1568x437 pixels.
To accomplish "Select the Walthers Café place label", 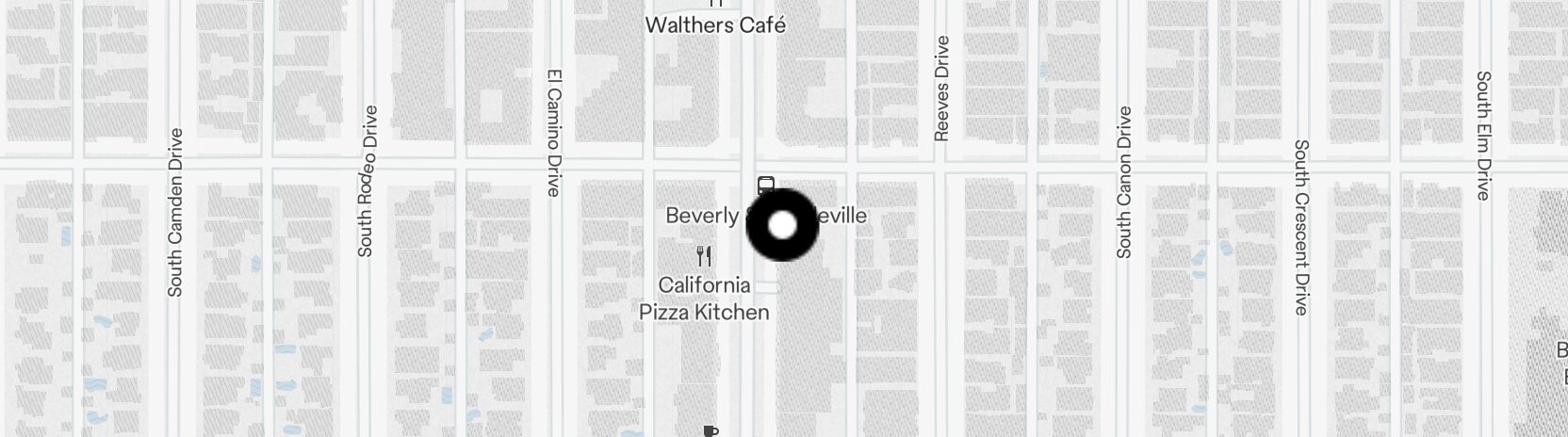I will coord(715,25).
